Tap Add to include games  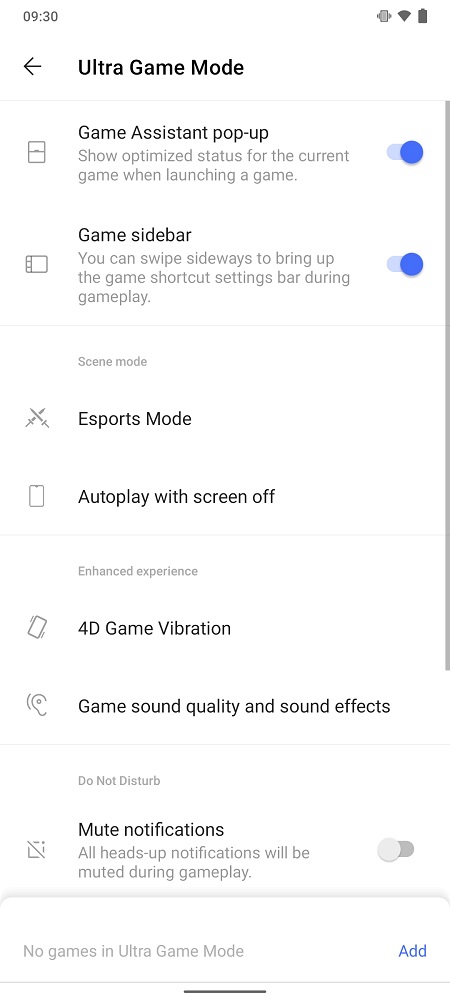pos(412,951)
